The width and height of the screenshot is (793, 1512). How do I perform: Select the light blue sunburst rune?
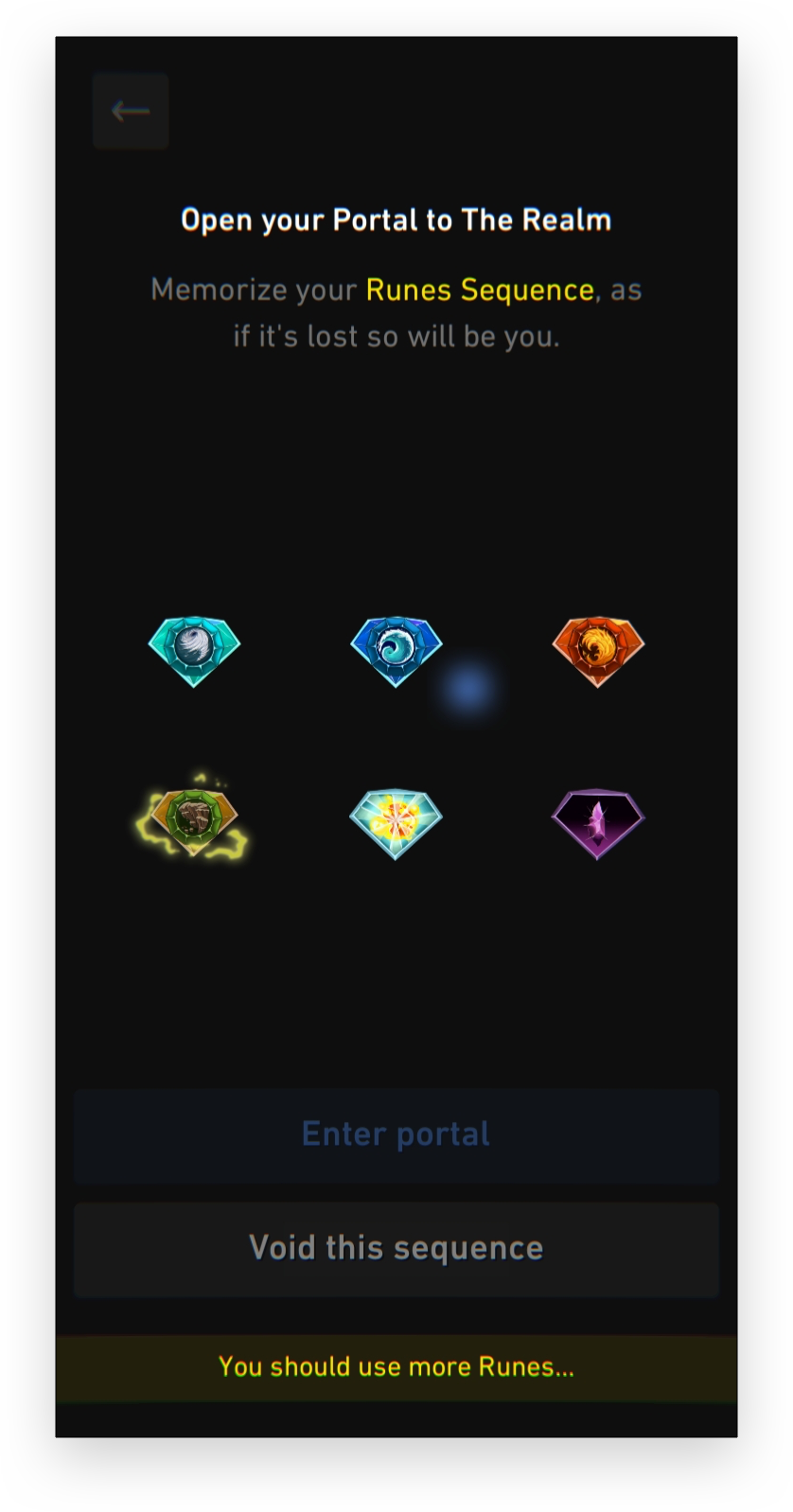click(x=396, y=822)
